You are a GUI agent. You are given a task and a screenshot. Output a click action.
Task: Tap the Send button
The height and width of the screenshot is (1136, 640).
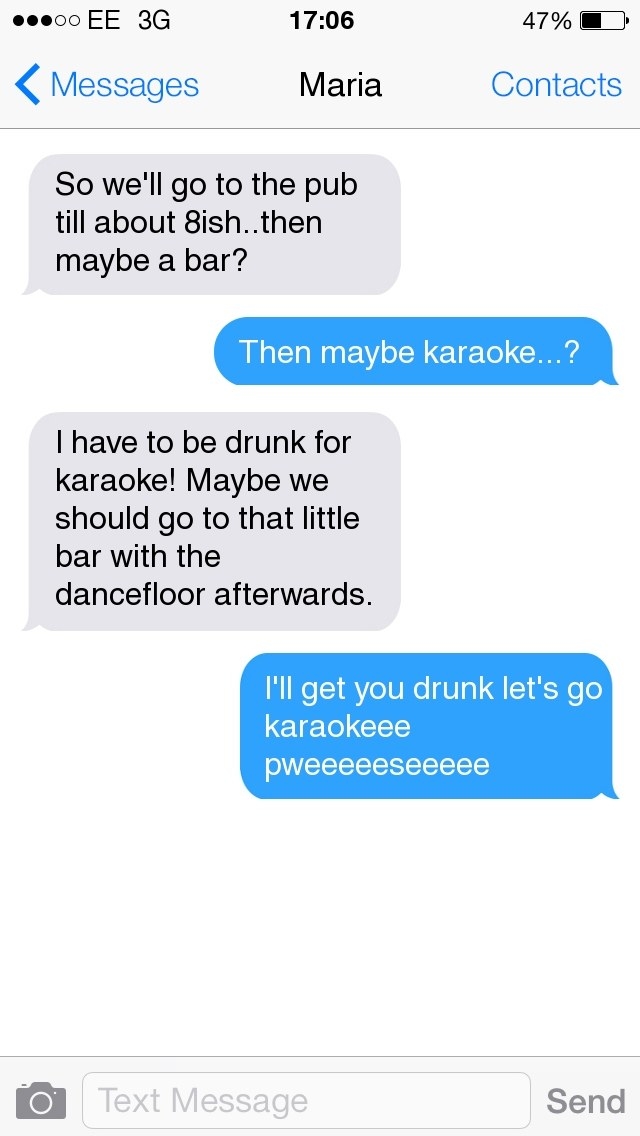(x=586, y=1101)
